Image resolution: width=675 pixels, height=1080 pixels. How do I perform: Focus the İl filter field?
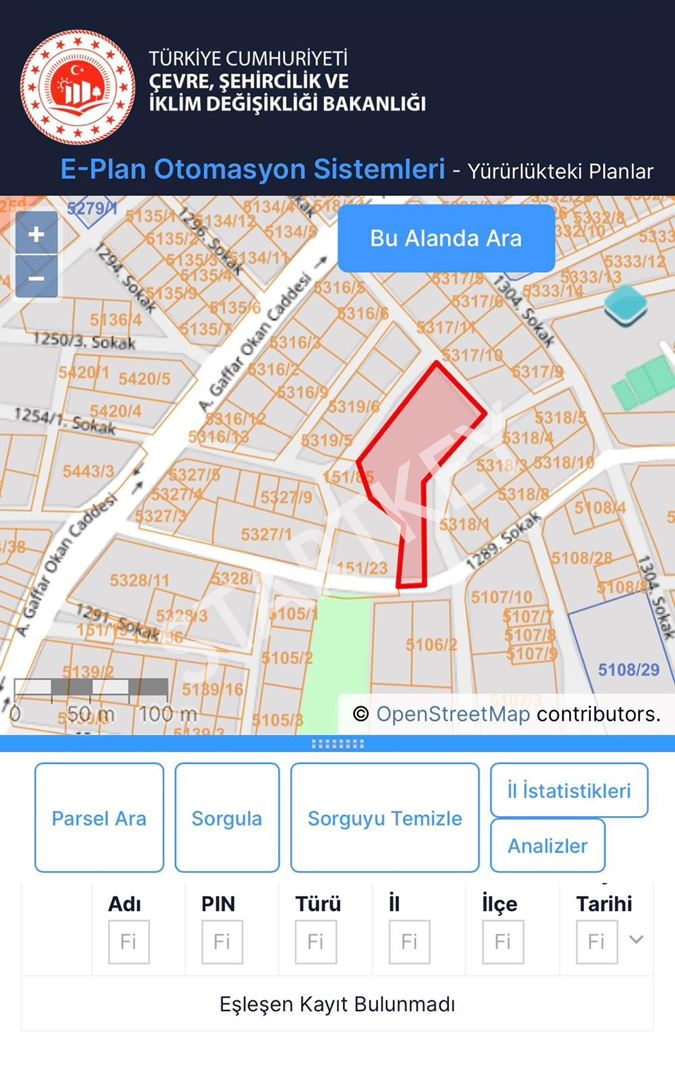409,942
